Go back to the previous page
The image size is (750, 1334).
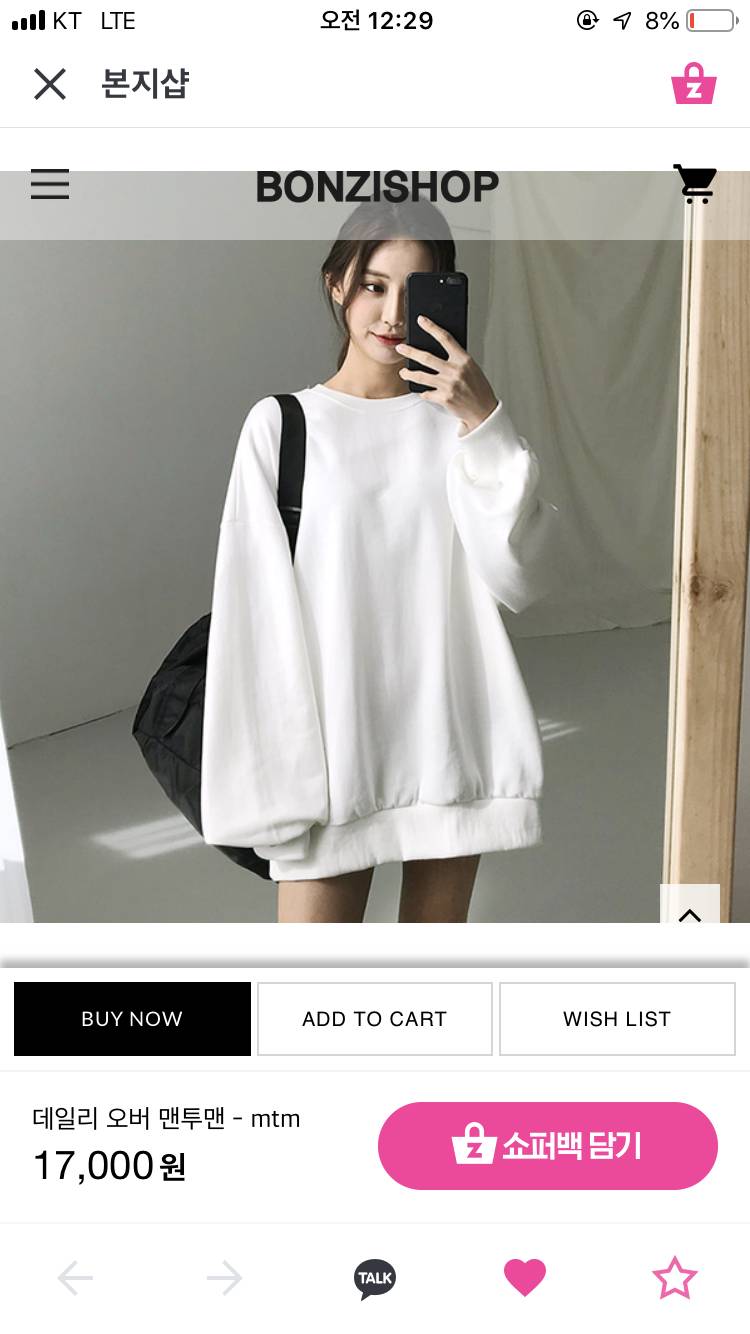pos(75,1277)
